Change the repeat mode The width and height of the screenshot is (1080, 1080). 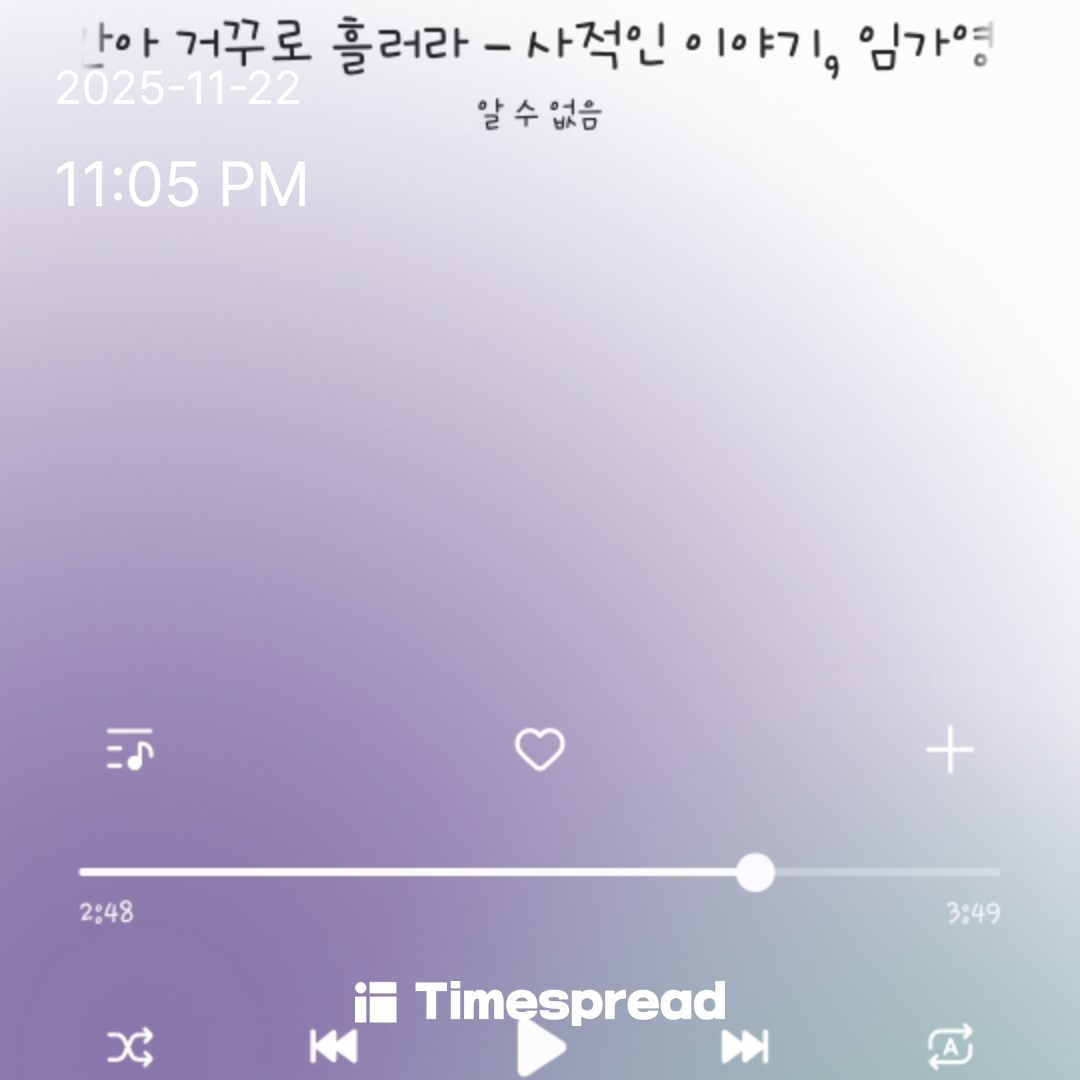pyautogui.click(x=950, y=1047)
